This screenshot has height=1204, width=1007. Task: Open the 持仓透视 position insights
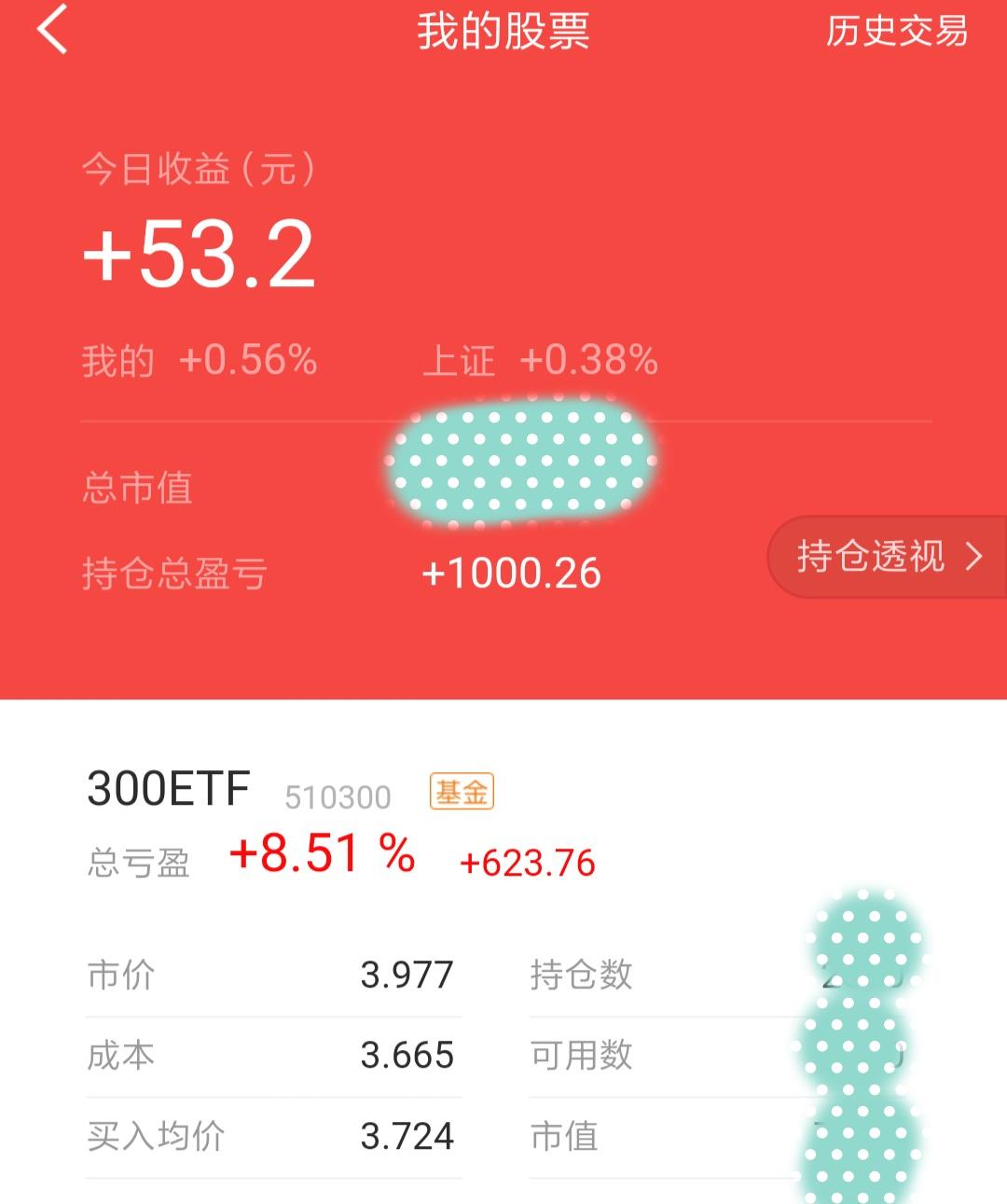tap(888, 557)
